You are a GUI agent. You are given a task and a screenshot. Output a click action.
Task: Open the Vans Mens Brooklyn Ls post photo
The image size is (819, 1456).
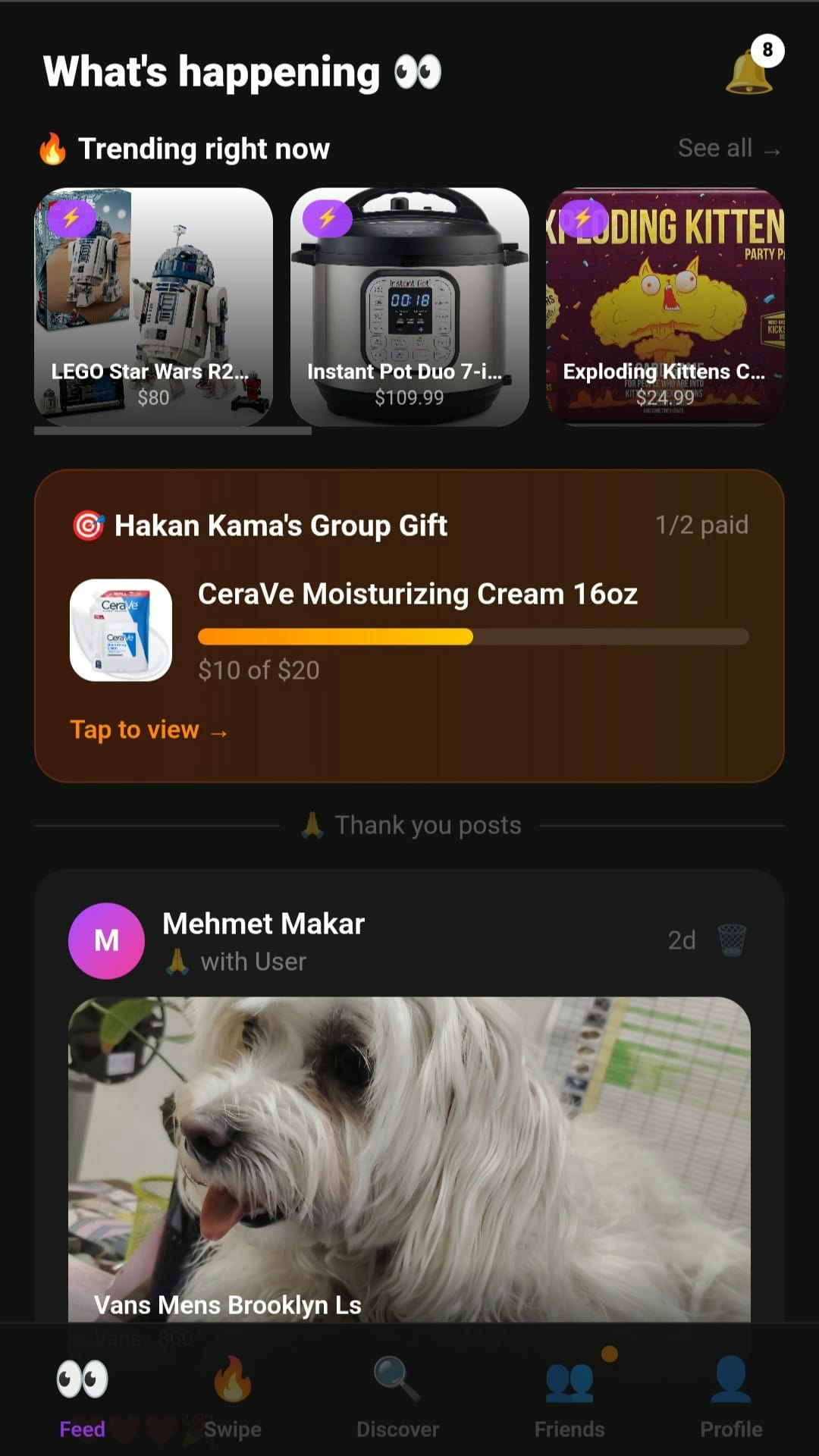point(409,1153)
